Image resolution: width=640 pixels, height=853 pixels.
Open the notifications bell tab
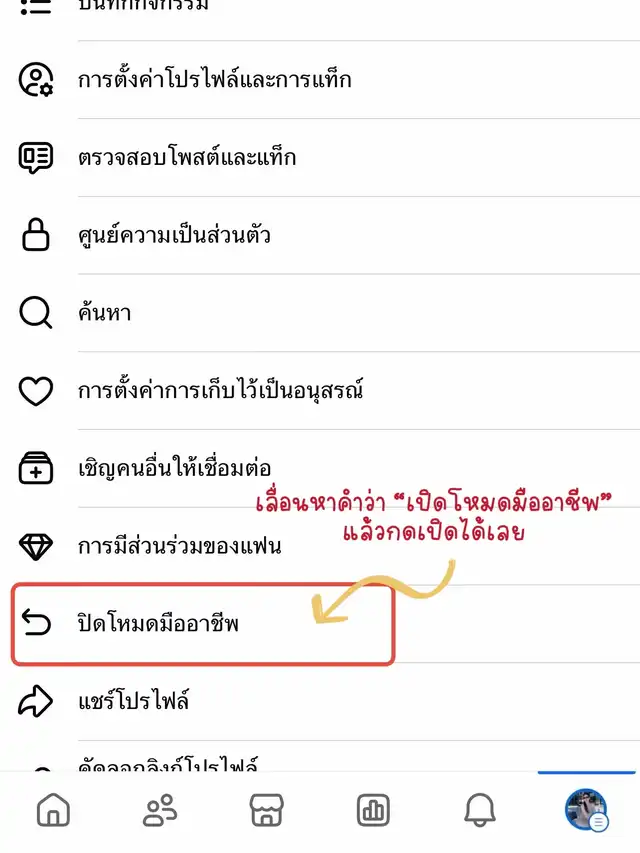coord(479,811)
